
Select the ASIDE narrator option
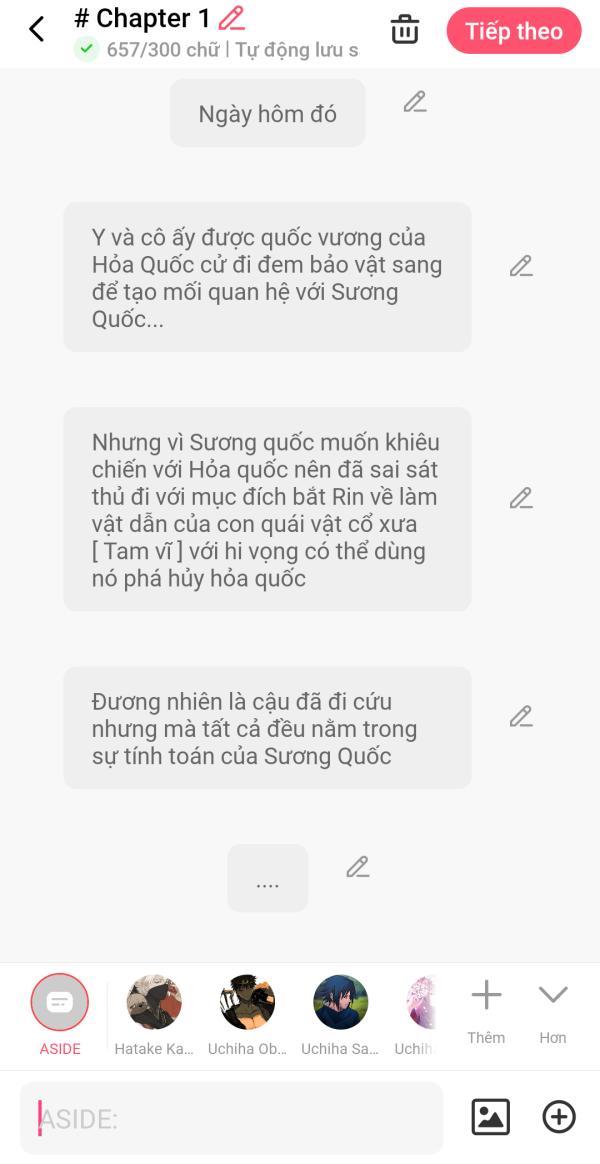point(60,1002)
